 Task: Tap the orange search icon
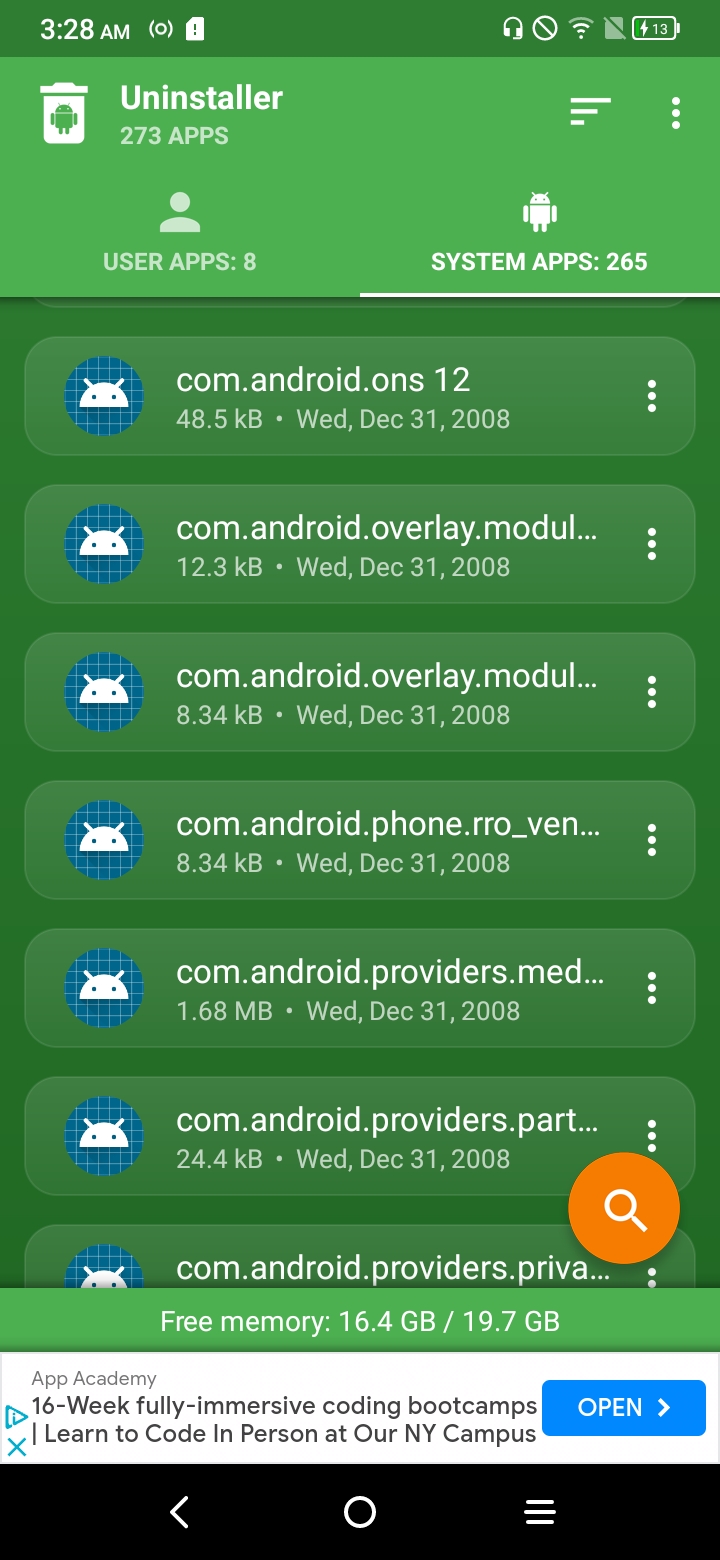pyautogui.click(x=623, y=1208)
